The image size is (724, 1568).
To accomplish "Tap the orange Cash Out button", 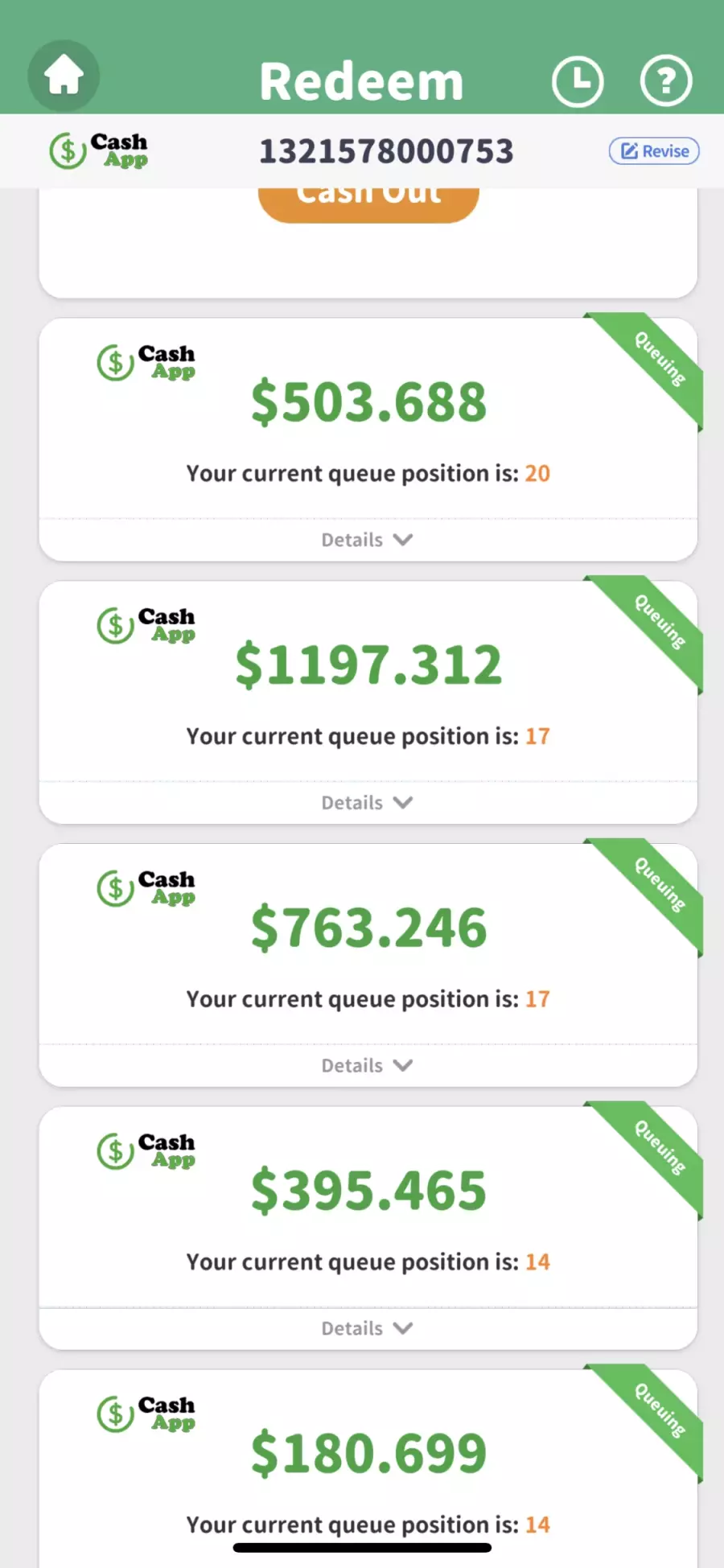I will pyautogui.click(x=368, y=204).
